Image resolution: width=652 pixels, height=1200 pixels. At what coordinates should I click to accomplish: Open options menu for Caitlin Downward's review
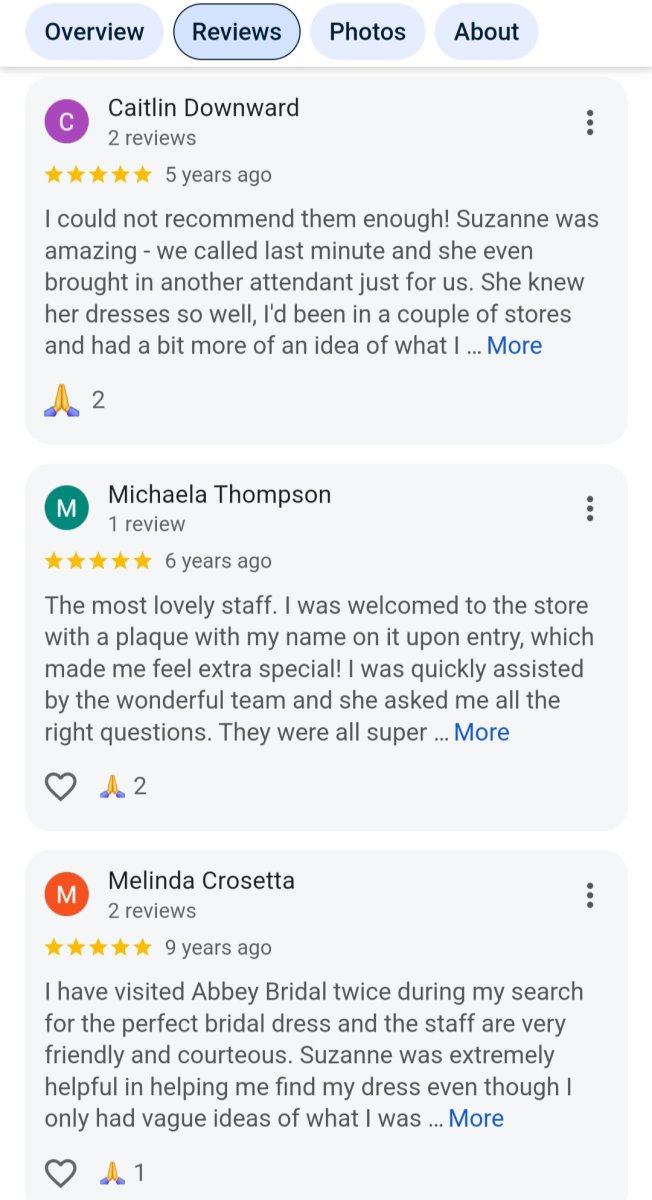click(x=590, y=122)
